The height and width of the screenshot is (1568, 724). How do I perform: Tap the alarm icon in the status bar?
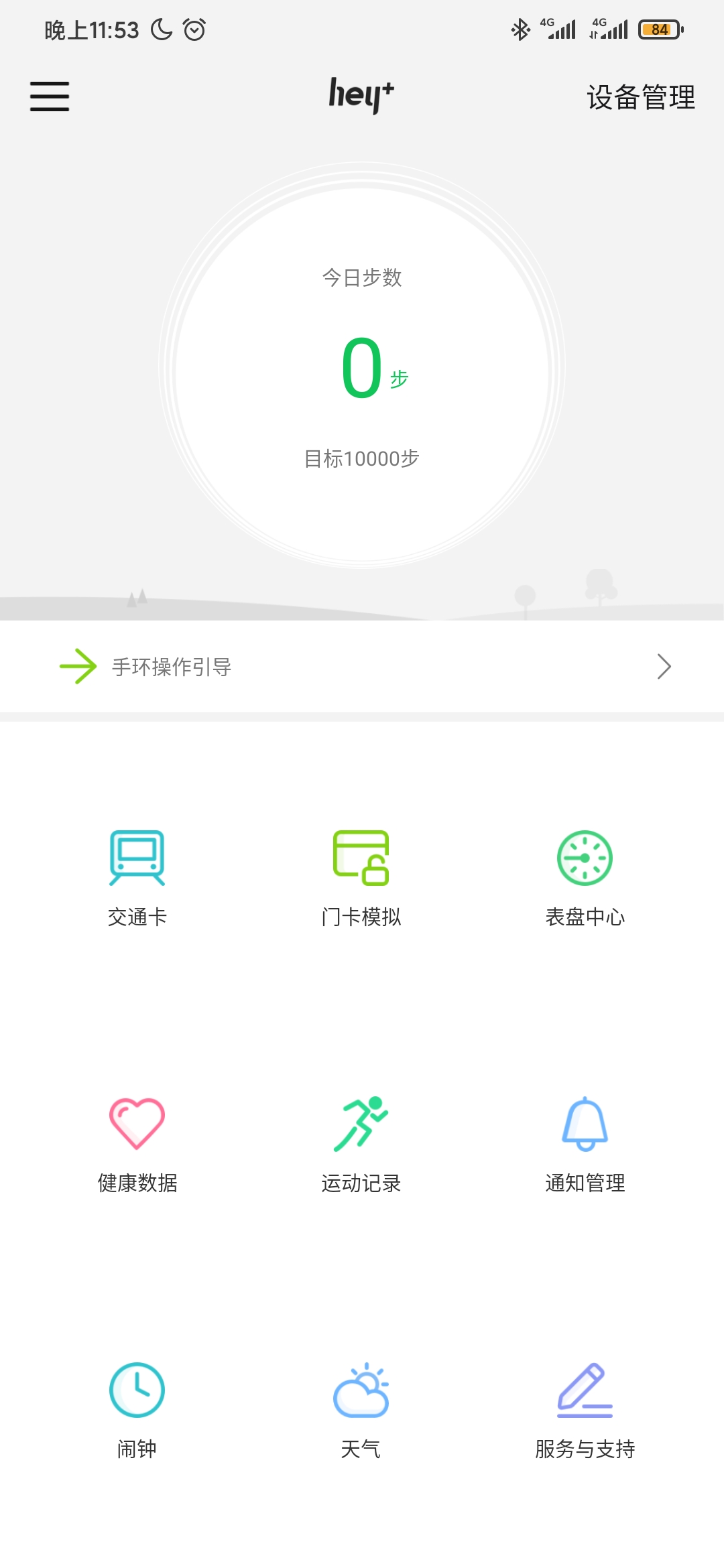[194, 29]
